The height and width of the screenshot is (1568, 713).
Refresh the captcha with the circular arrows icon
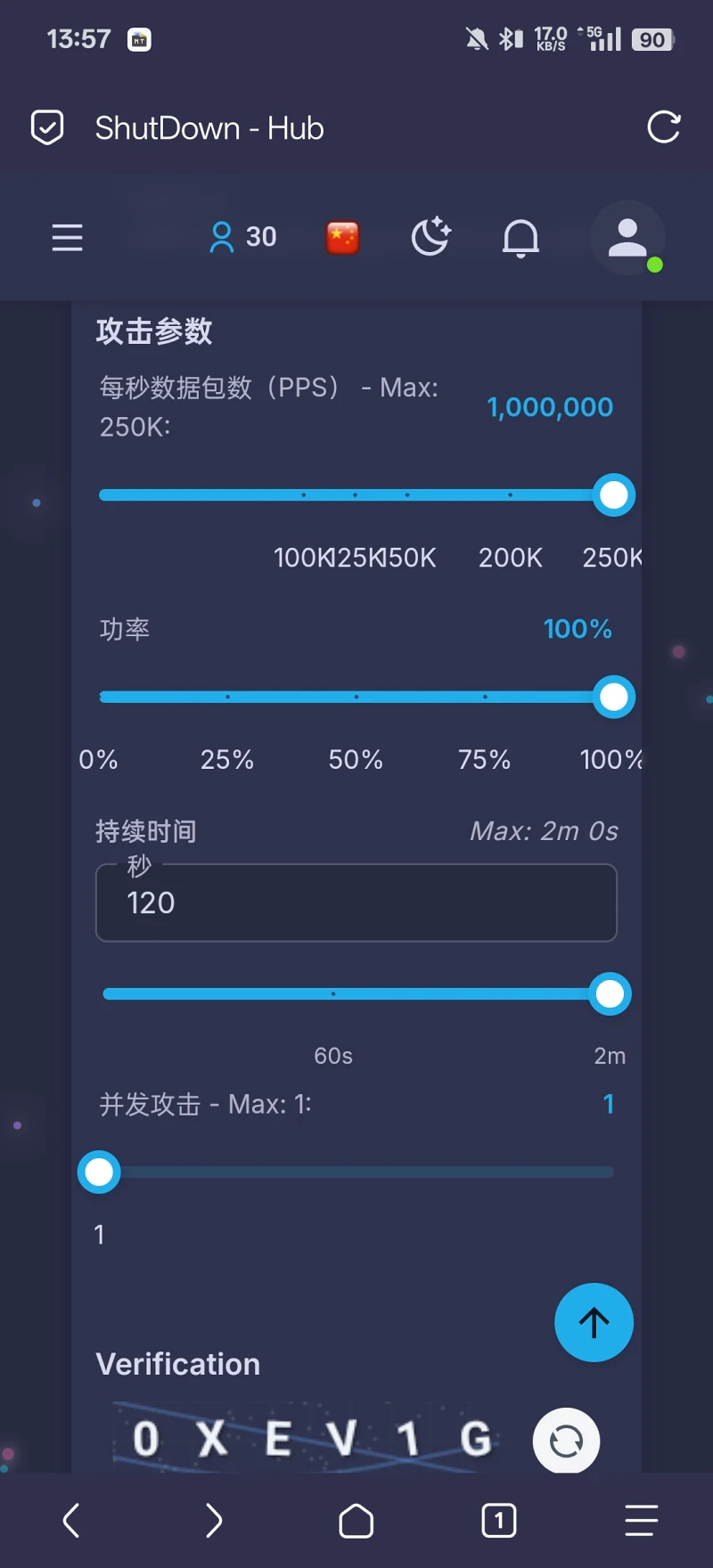click(x=565, y=1441)
